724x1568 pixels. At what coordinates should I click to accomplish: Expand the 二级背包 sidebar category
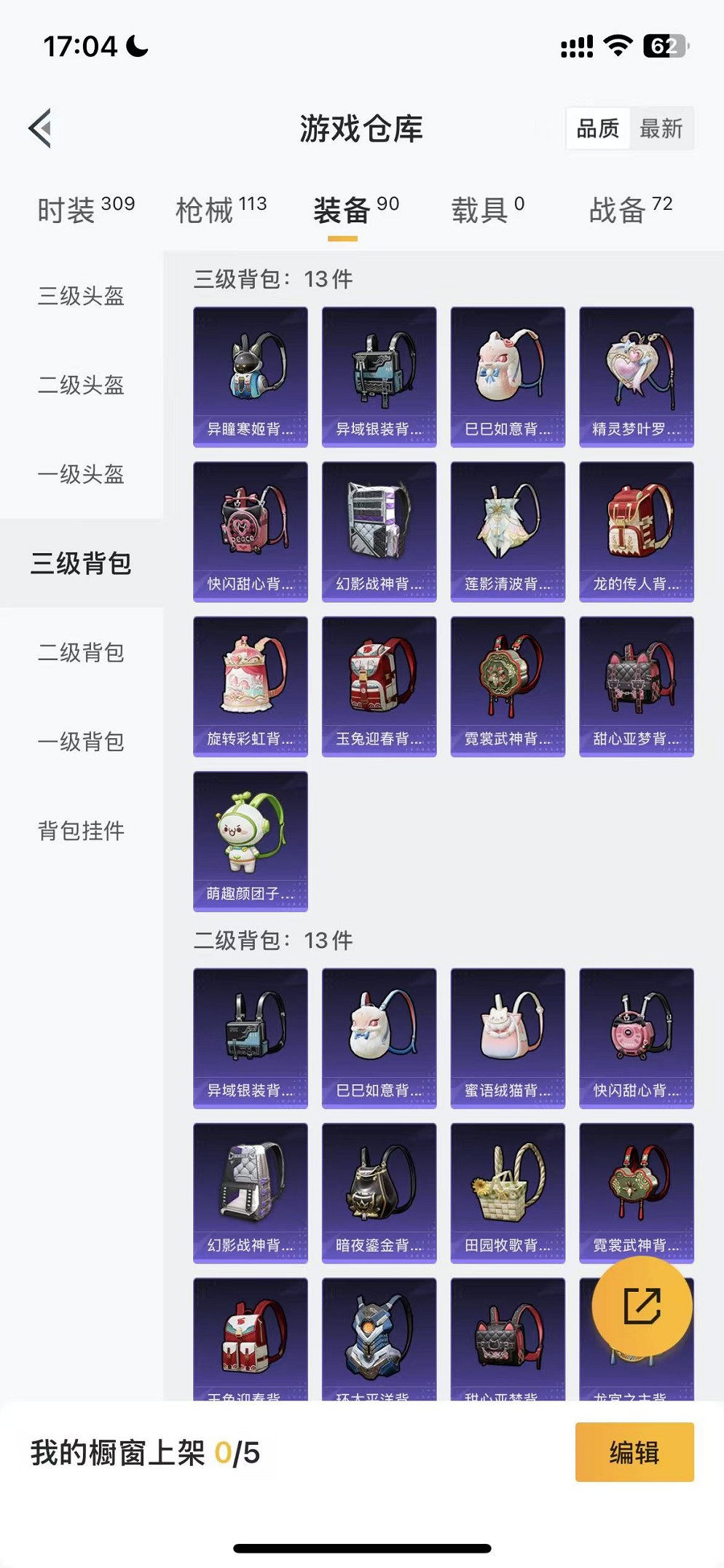point(81,654)
